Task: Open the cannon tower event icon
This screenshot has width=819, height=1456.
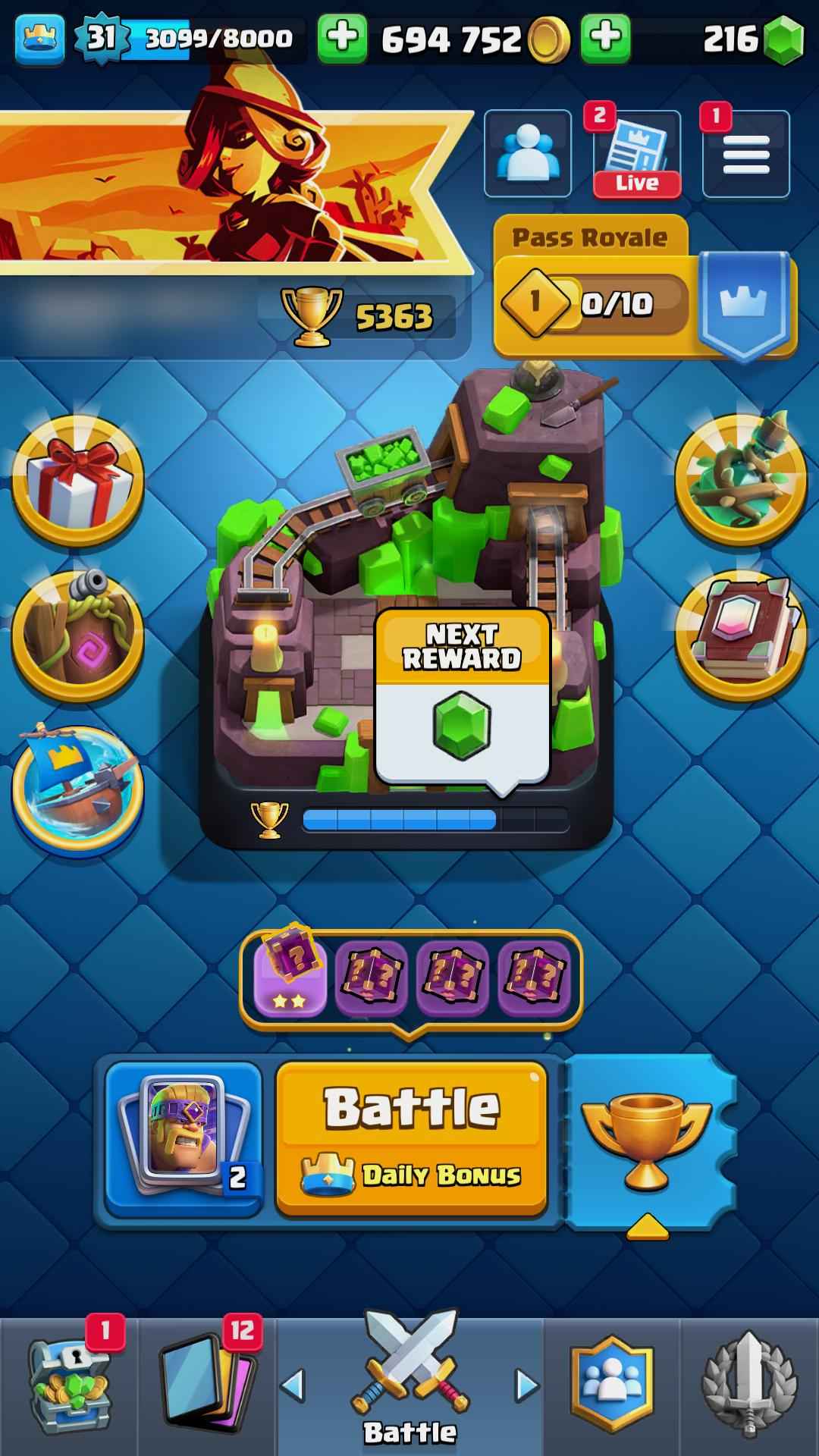Action: (78, 635)
